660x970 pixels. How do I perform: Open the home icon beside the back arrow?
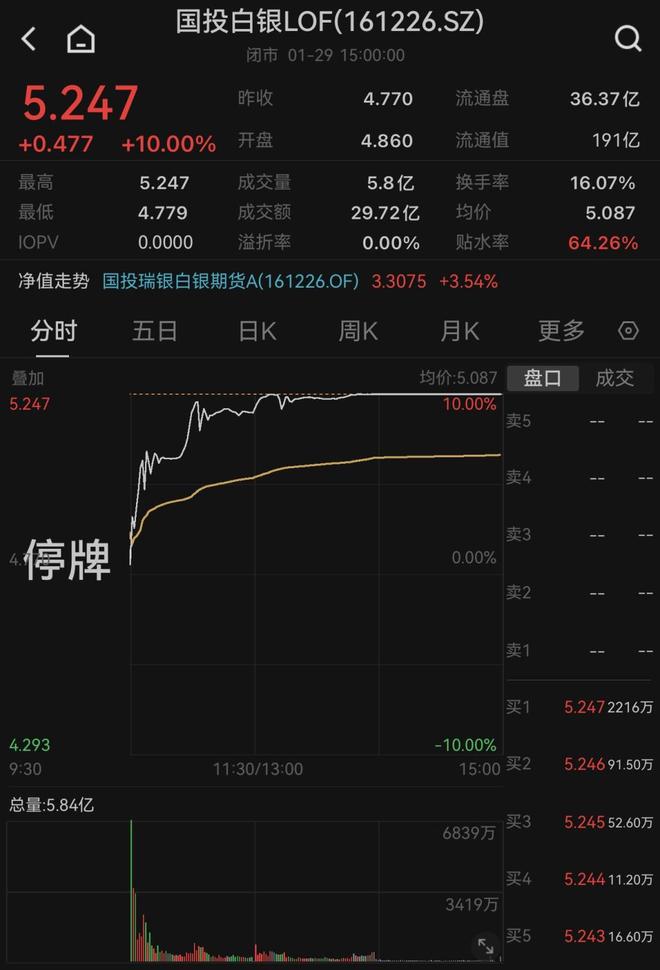point(81,39)
